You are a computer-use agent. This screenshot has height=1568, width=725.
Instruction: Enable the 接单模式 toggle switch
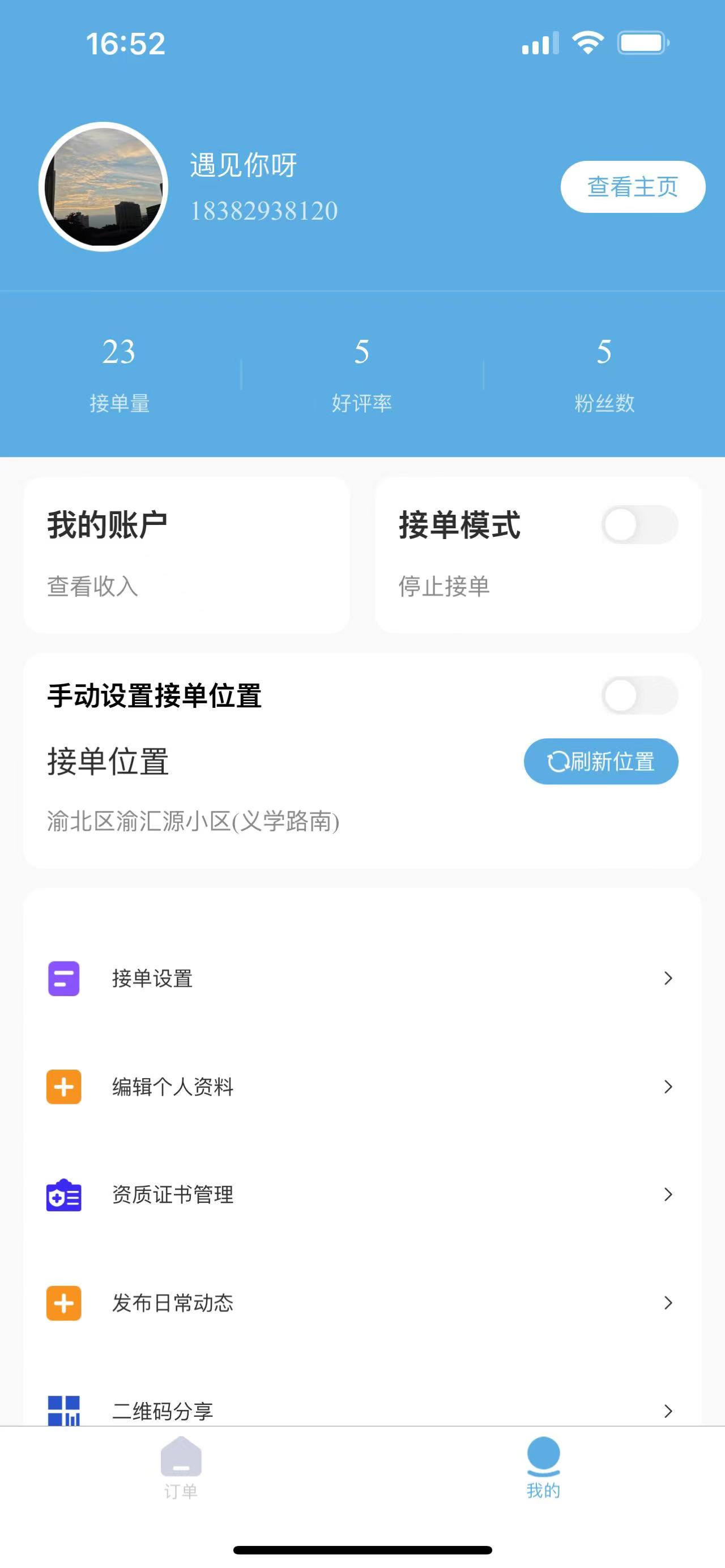[x=640, y=525]
